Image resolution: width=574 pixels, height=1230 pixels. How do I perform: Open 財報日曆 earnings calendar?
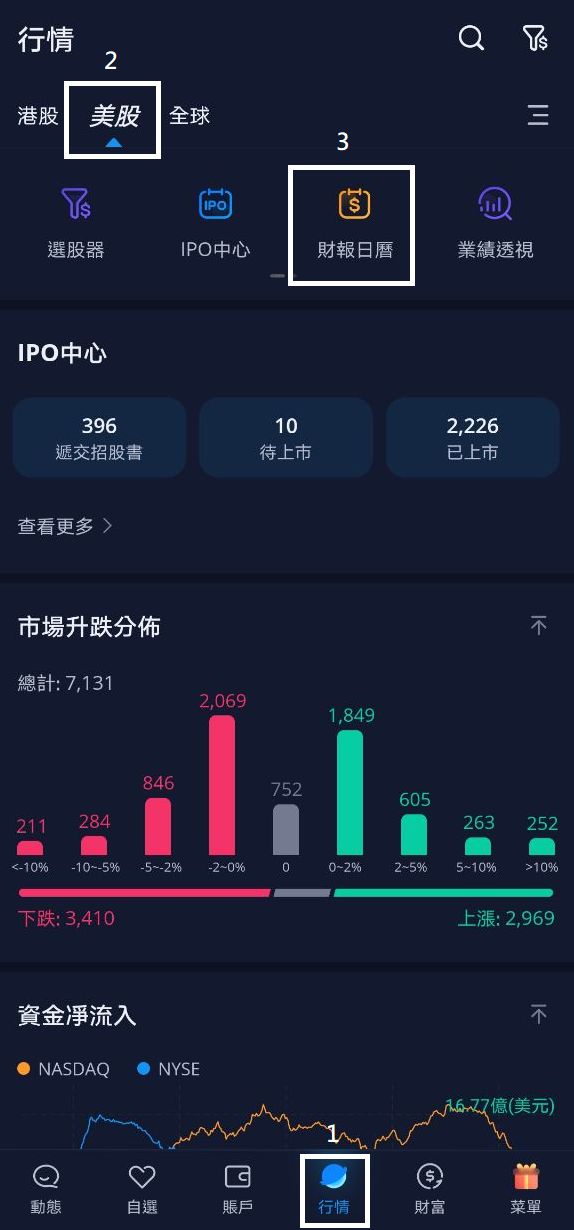(355, 224)
